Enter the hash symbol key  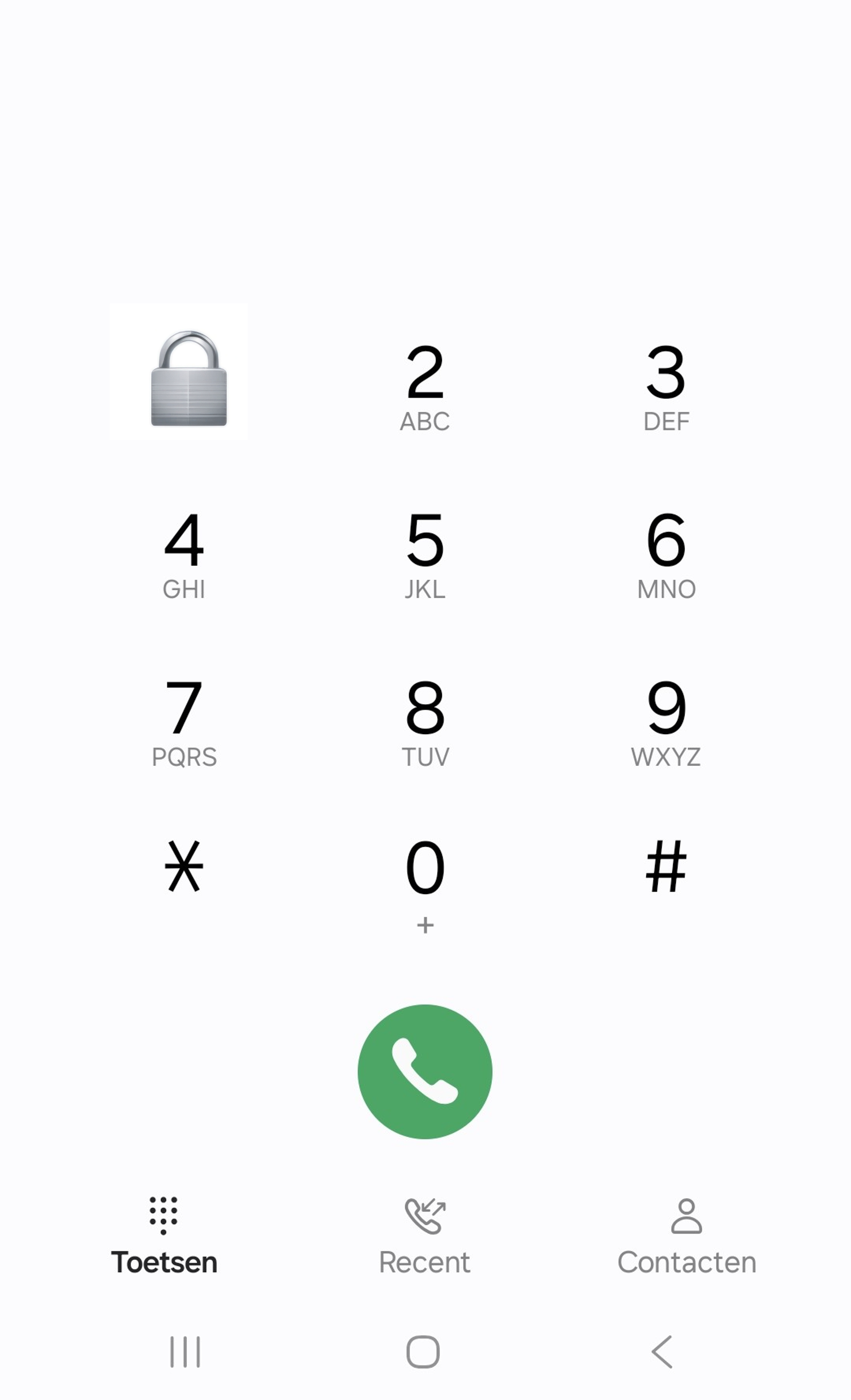tap(665, 867)
